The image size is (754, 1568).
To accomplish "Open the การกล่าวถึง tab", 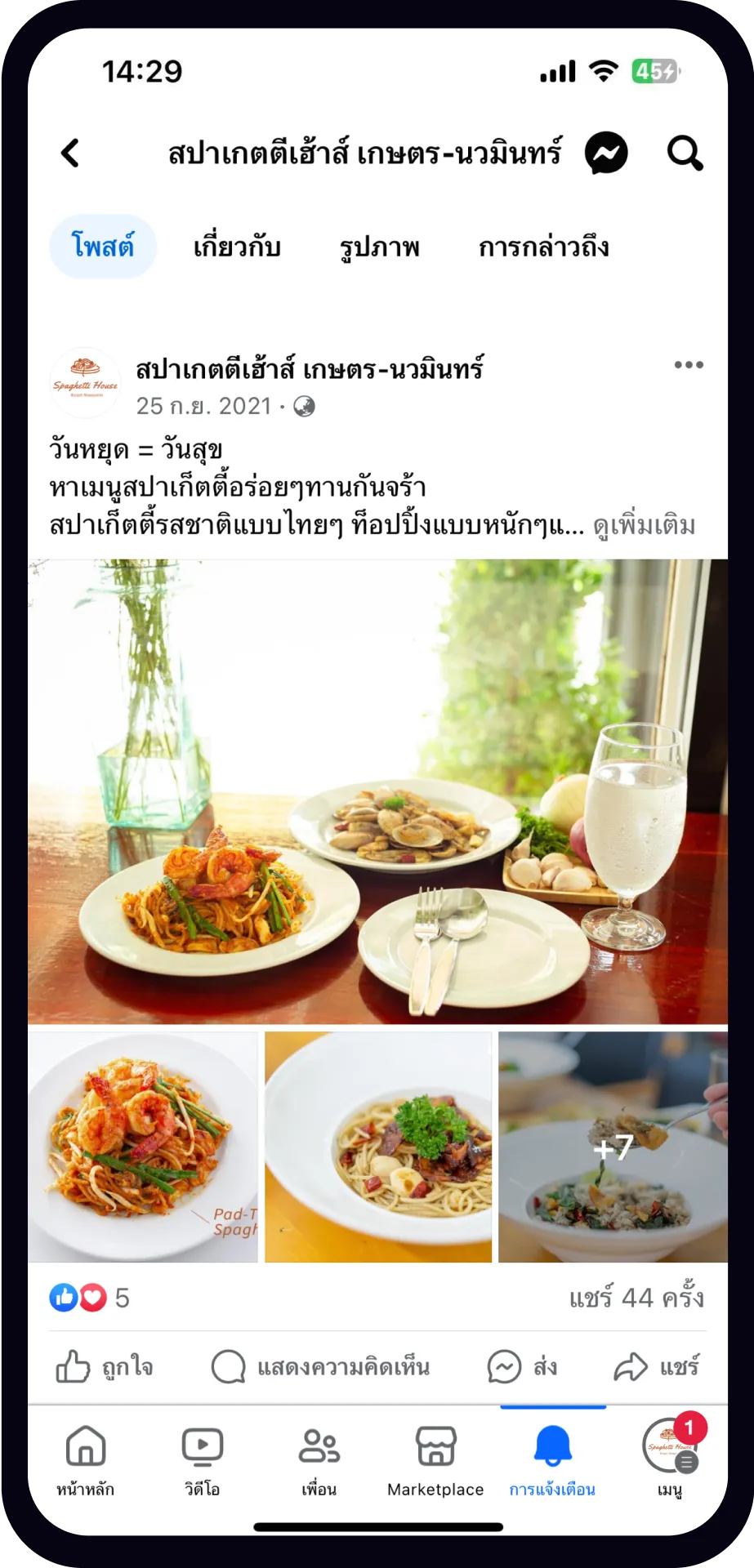I will (x=543, y=247).
